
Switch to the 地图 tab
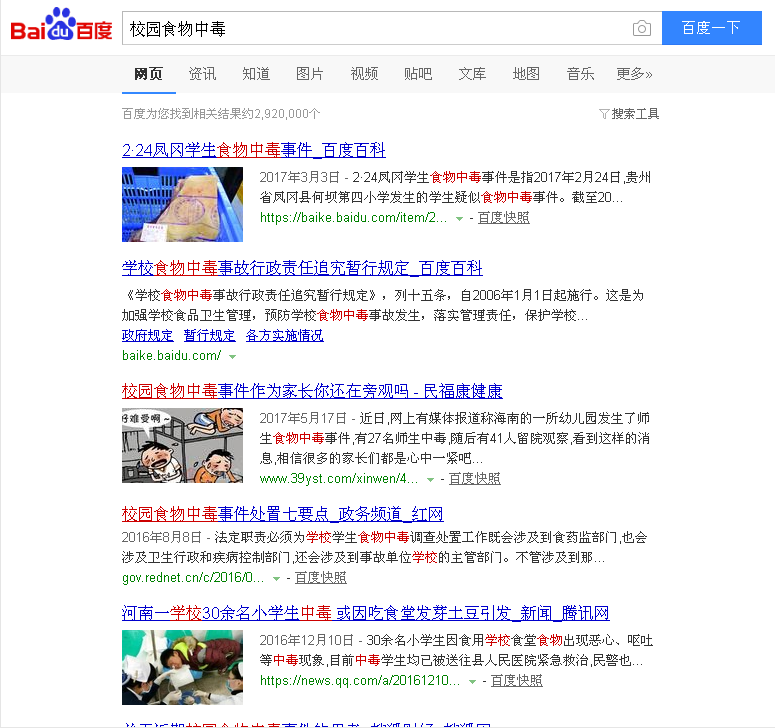(x=526, y=74)
